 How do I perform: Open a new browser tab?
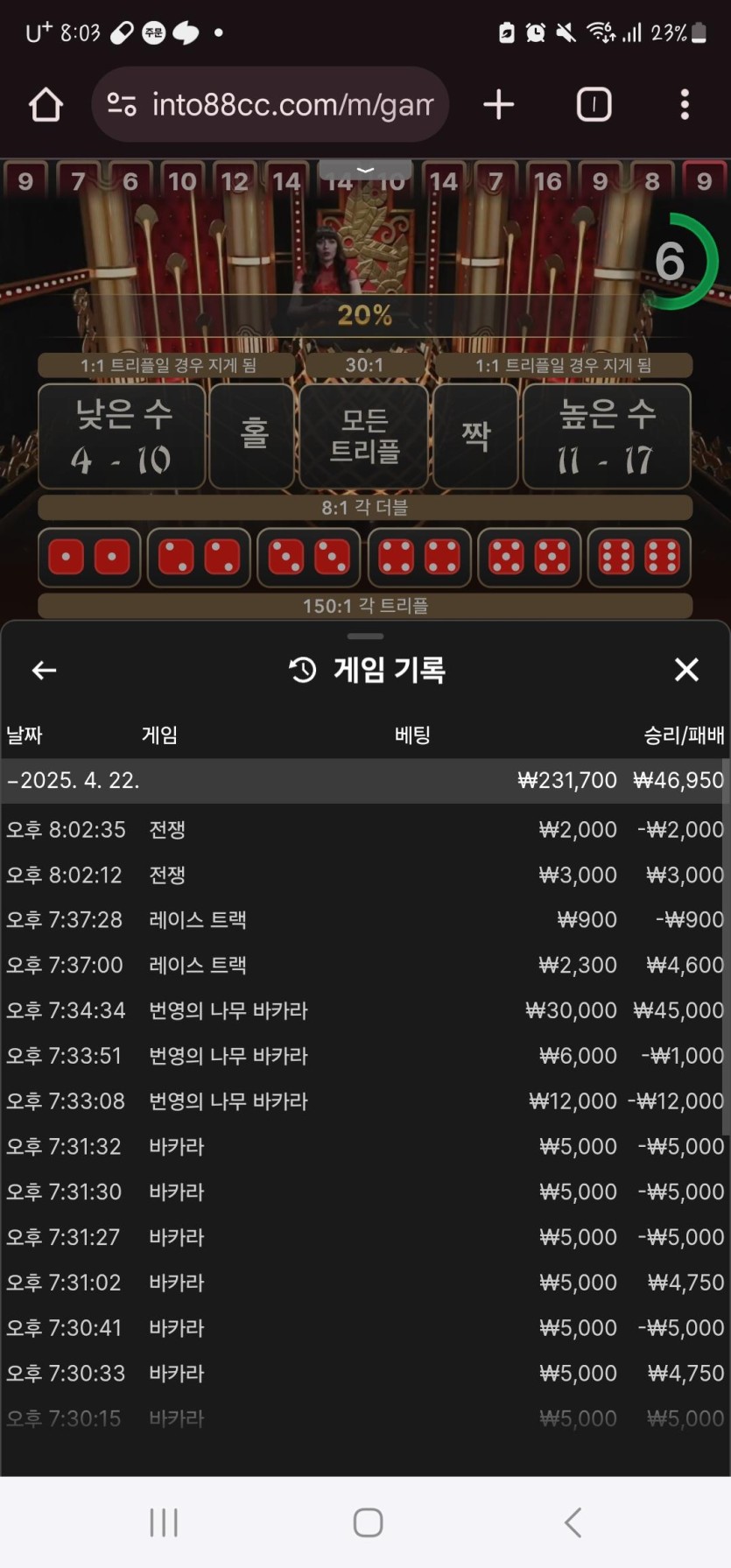[x=498, y=105]
